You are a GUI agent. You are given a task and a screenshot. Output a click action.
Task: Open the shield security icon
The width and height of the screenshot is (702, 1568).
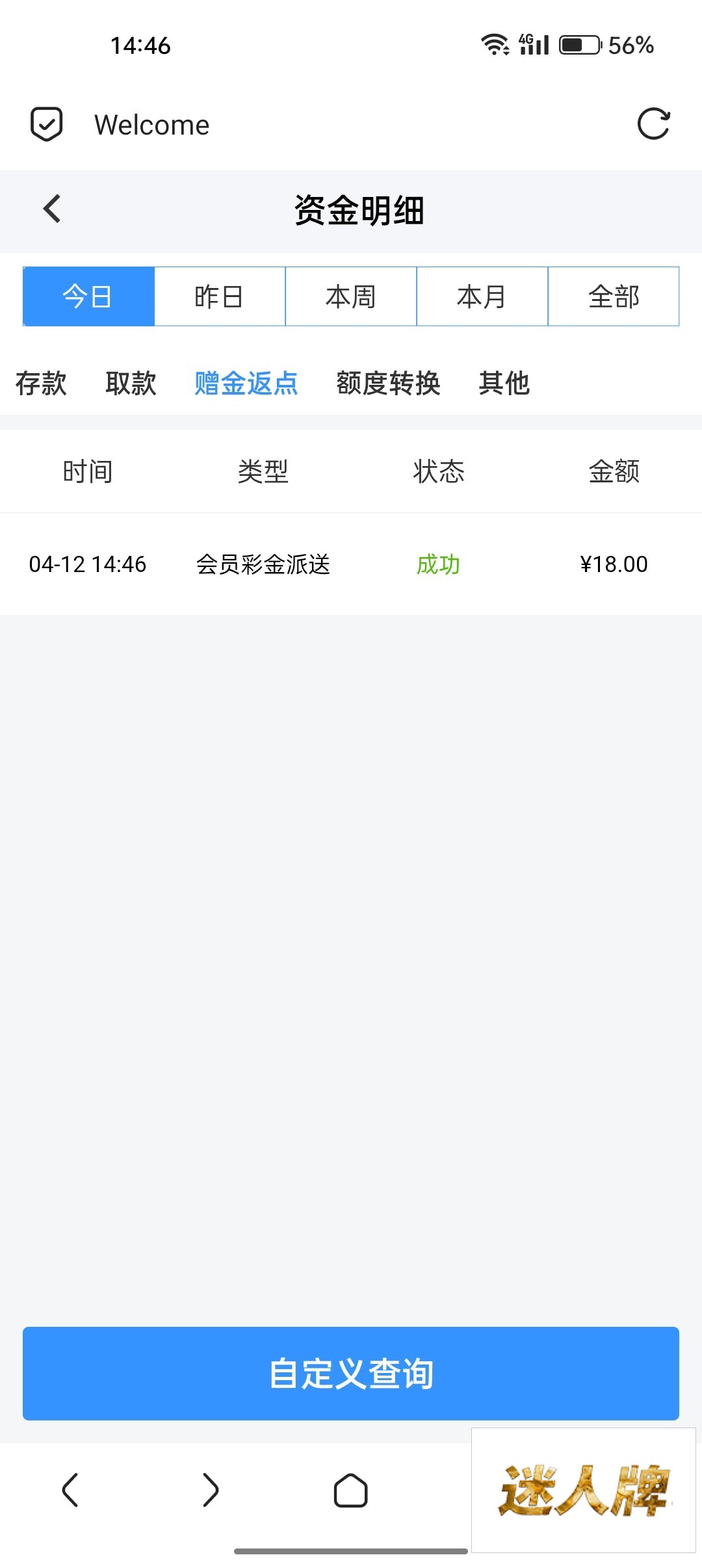pos(47,124)
